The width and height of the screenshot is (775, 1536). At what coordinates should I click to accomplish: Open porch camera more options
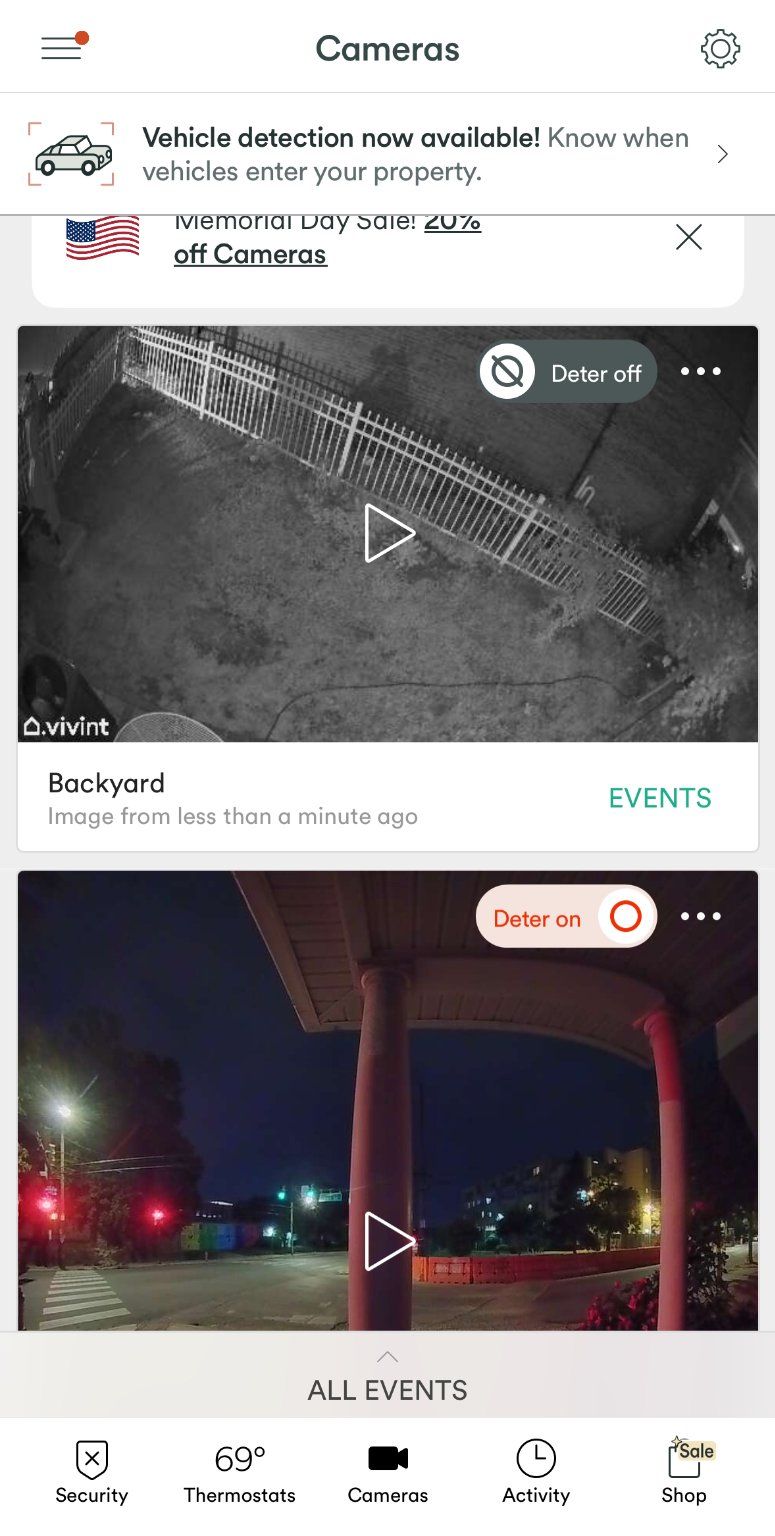pyautogui.click(x=700, y=917)
